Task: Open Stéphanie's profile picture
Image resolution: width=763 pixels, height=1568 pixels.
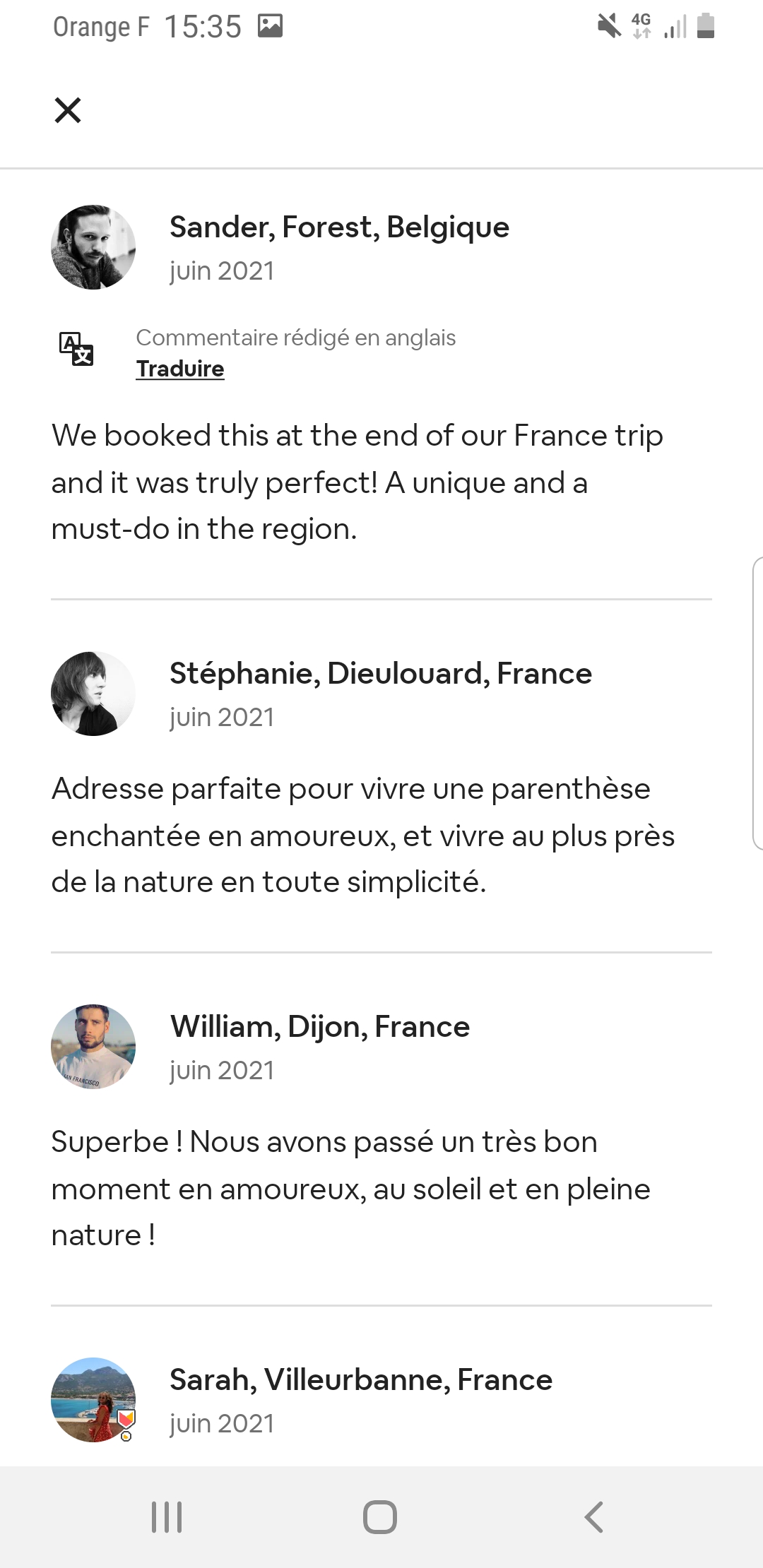Action: [x=93, y=694]
